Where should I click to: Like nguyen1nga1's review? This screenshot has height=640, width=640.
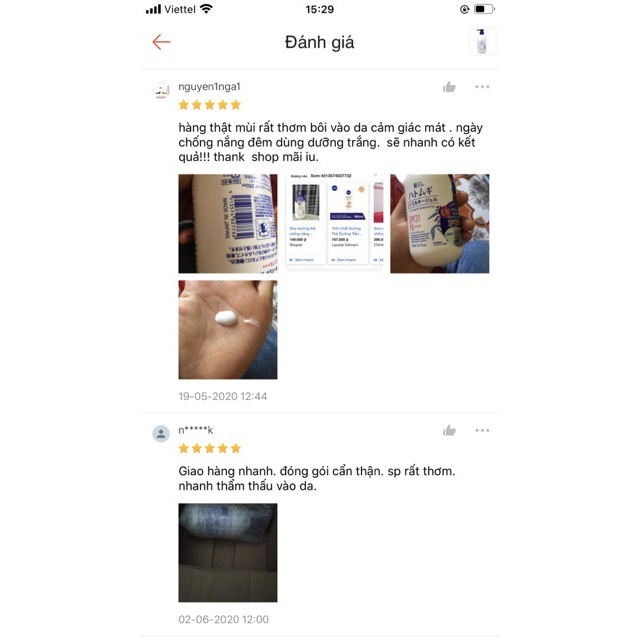click(x=449, y=87)
